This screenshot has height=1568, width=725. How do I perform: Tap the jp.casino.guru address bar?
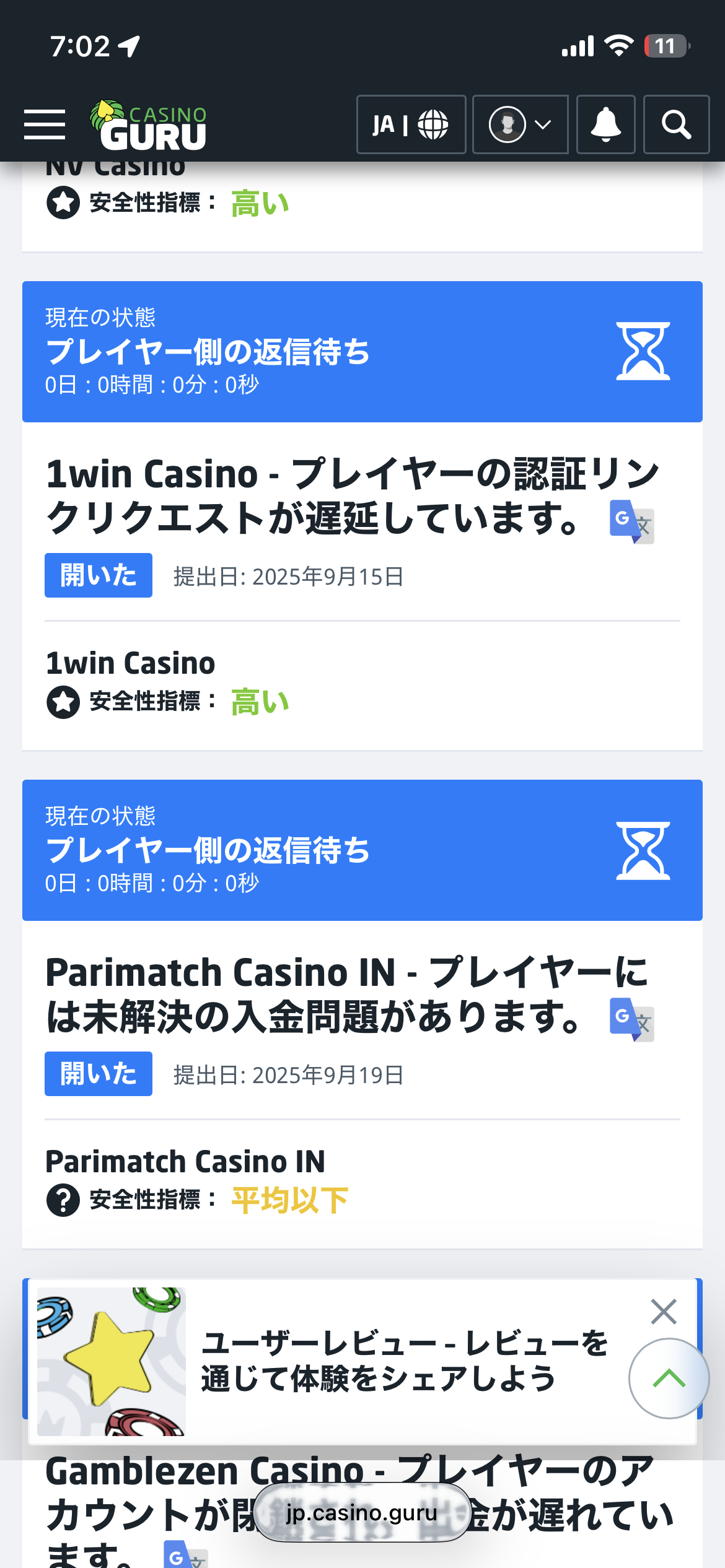pyautogui.click(x=362, y=1512)
